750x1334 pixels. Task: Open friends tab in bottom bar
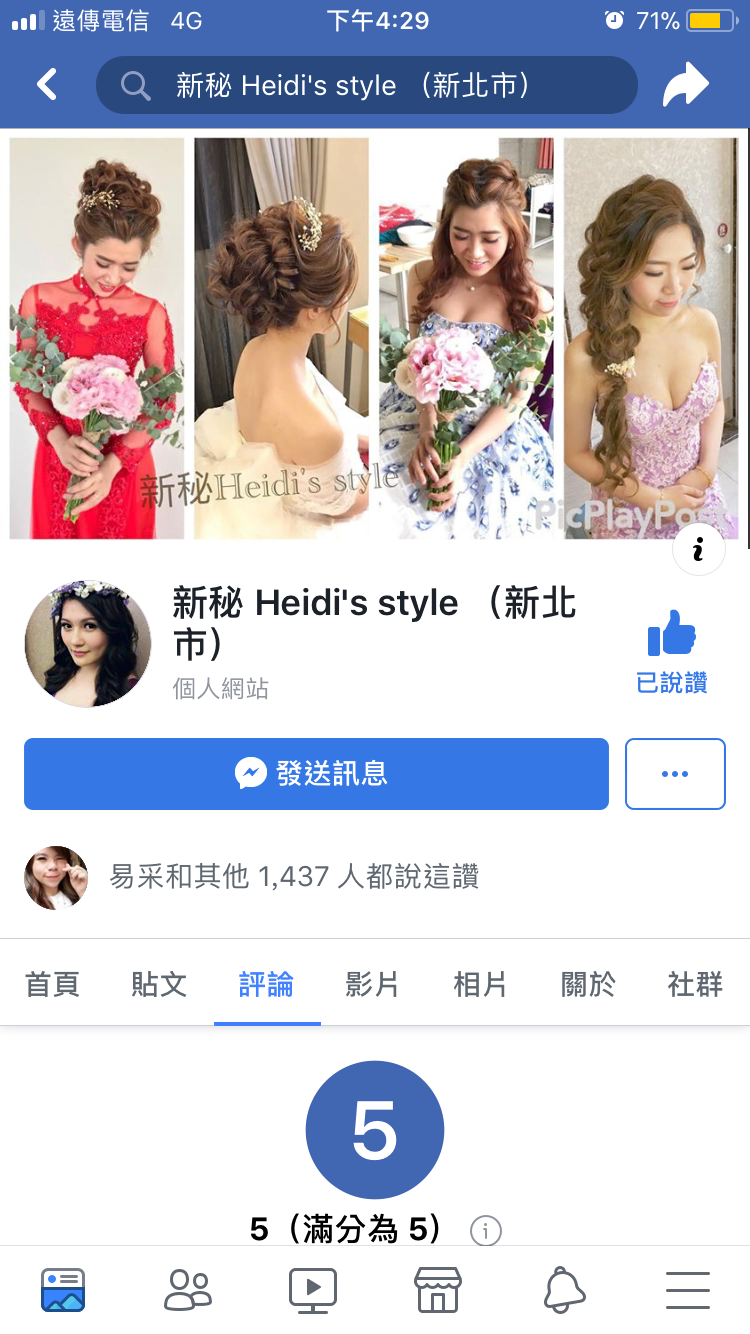(x=188, y=1290)
